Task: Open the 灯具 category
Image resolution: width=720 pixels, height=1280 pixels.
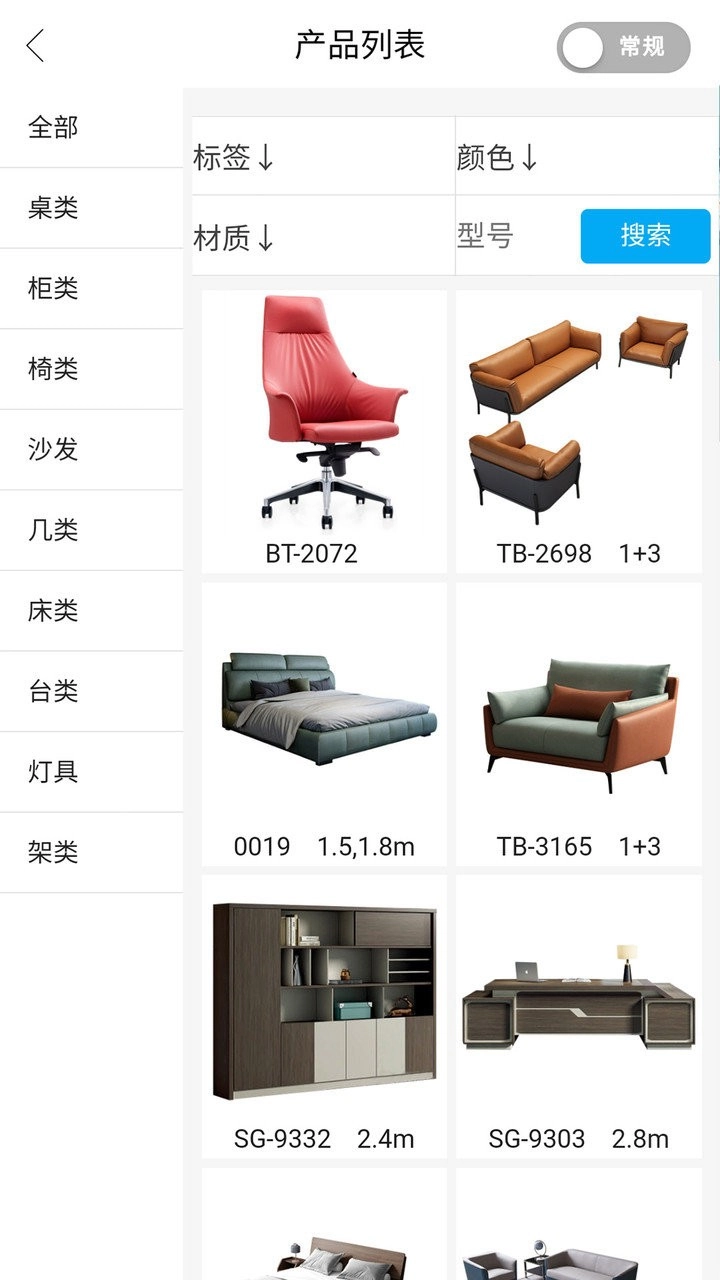Action: click(53, 771)
